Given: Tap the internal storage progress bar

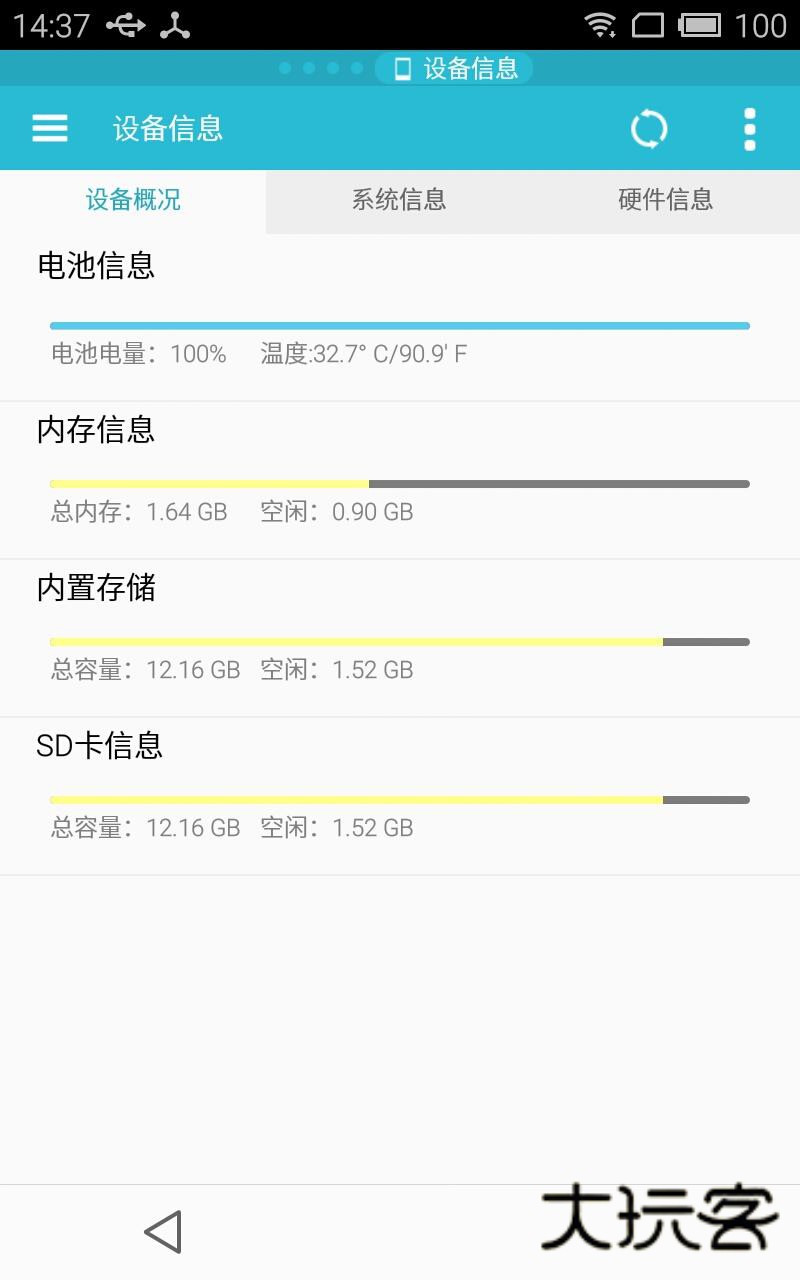Looking at the screenshot, I should coord(399,641).
